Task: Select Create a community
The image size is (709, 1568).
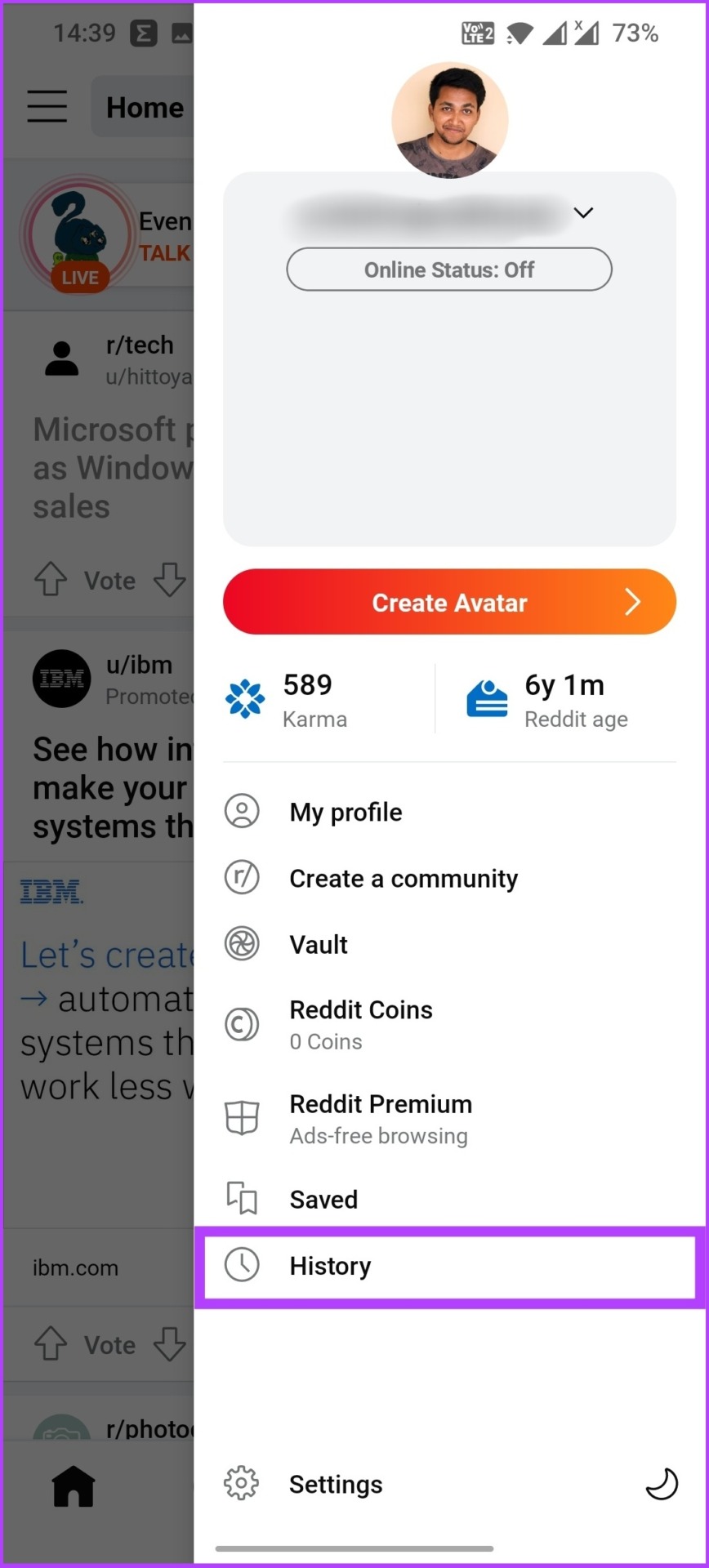Action: coord(449,878)
